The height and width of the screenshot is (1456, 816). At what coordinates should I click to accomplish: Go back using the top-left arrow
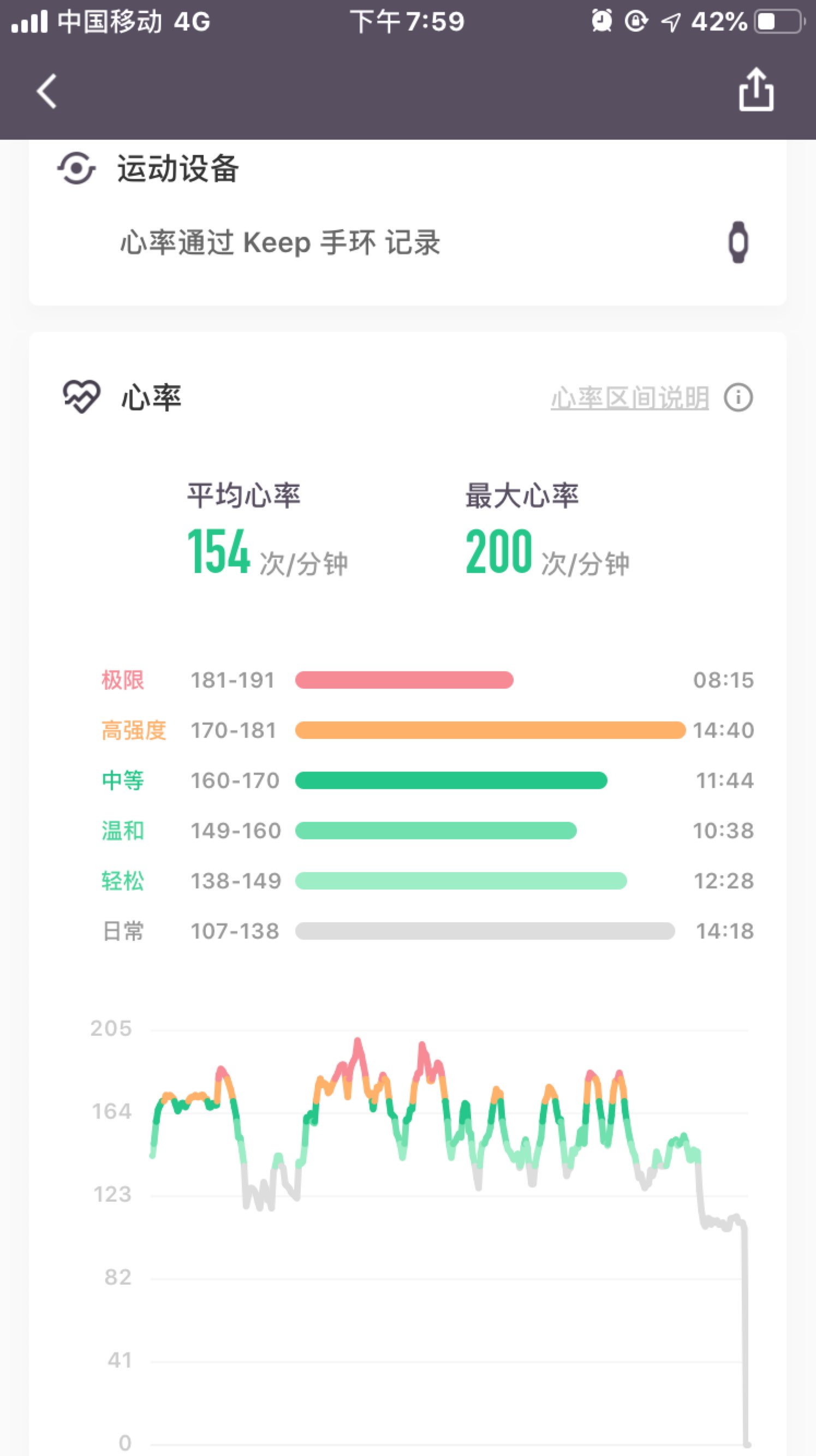[x=46, y=91]
